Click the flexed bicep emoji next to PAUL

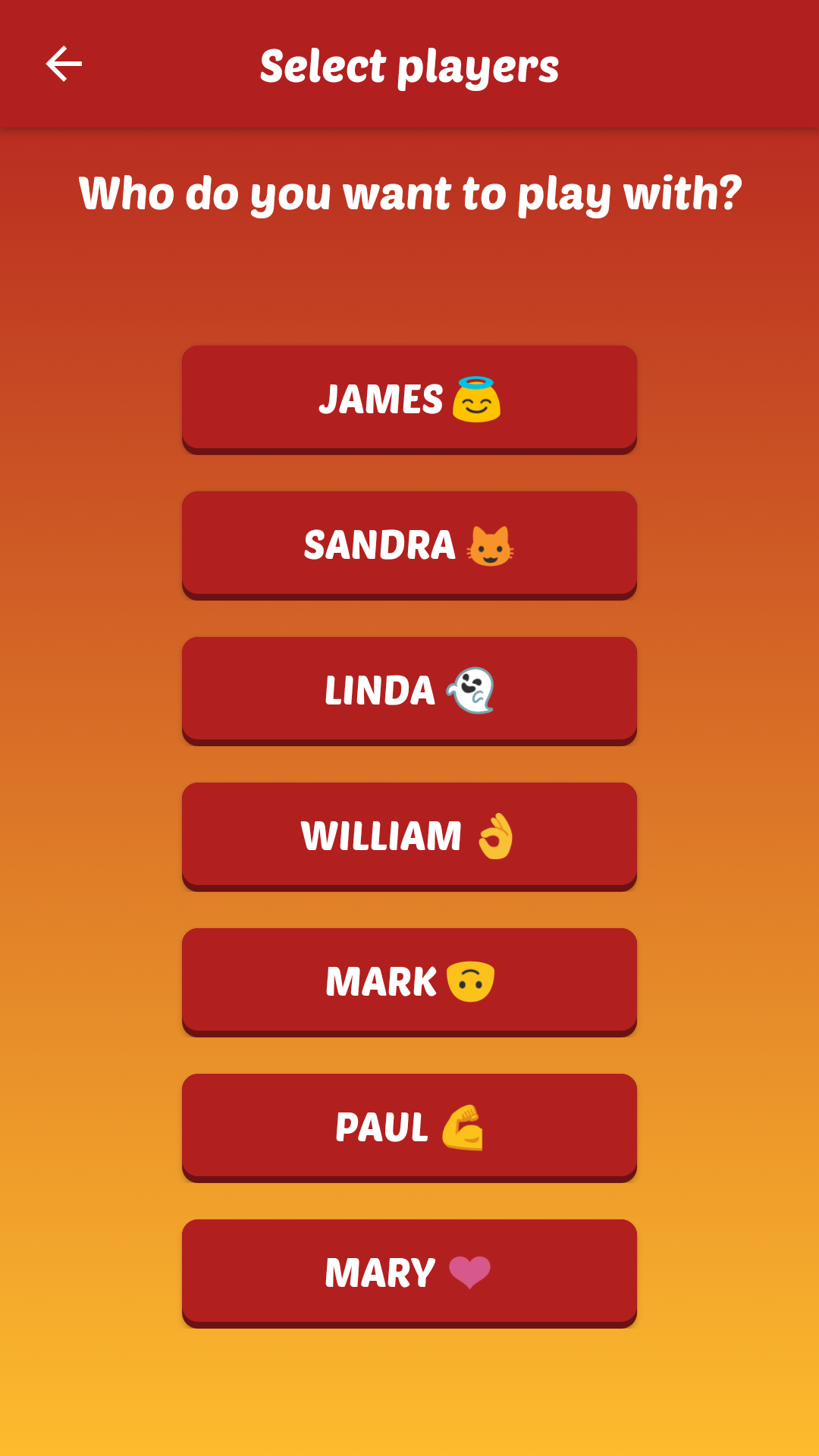464,1127
